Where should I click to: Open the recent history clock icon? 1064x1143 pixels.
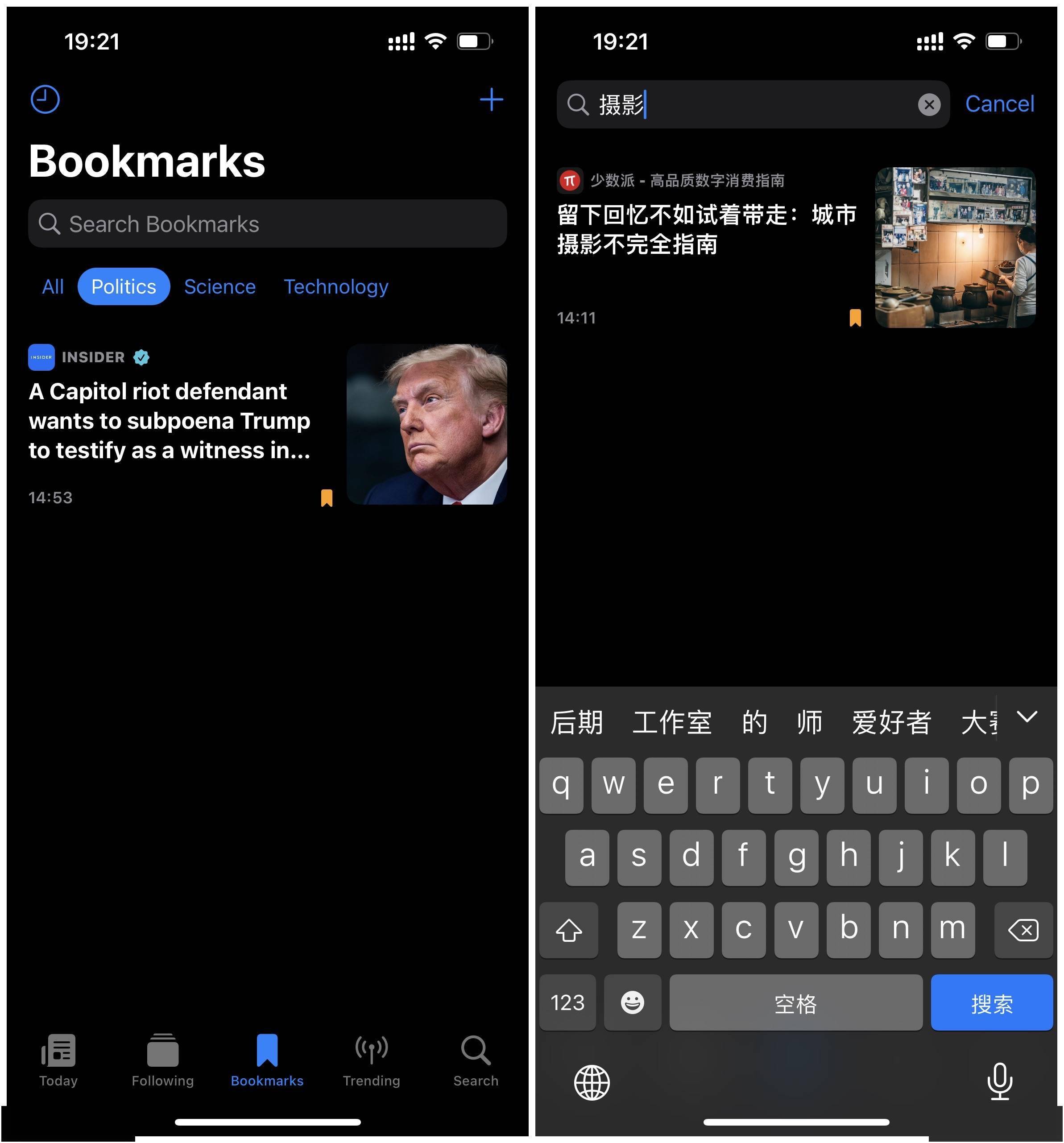[x=44, y=99]
